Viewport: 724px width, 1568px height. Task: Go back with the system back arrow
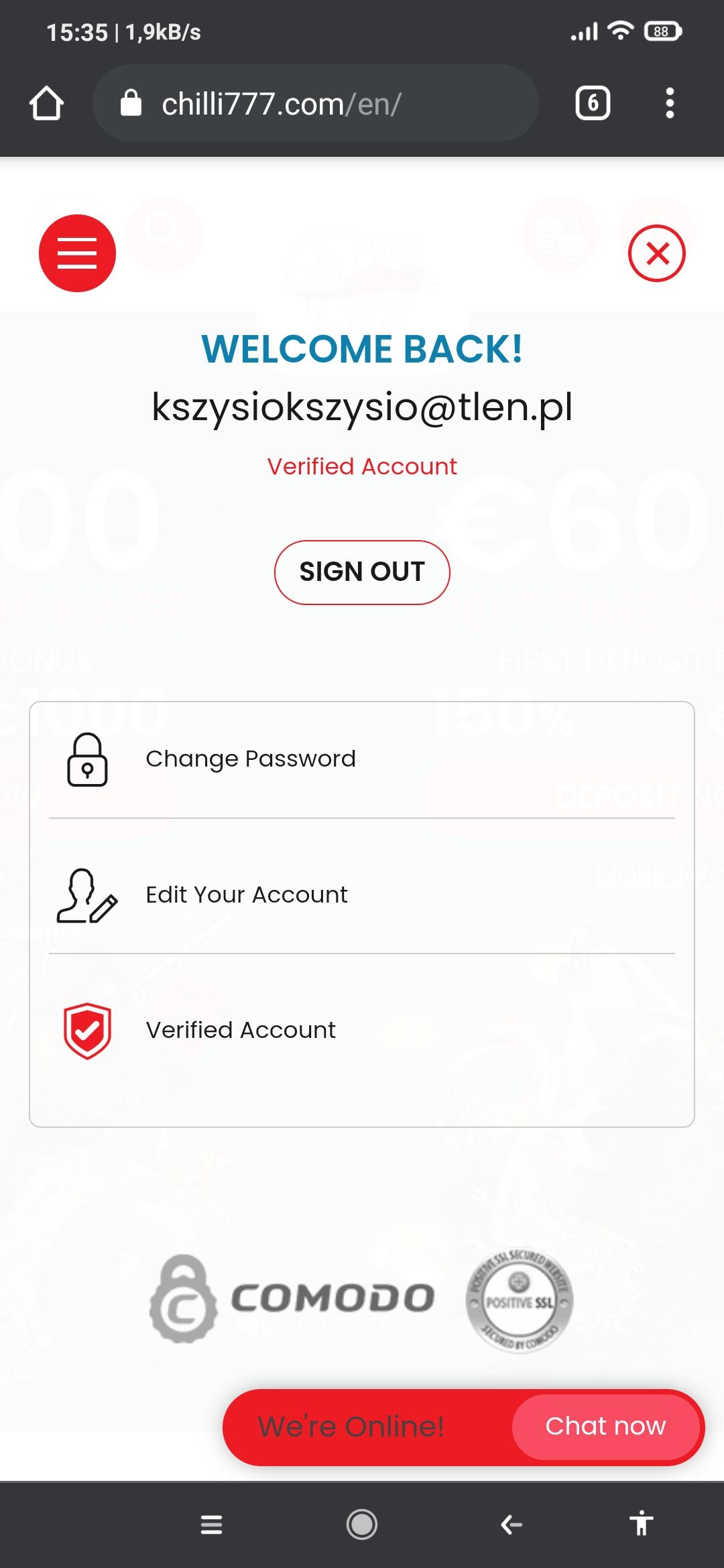[x=511, y=1525]
